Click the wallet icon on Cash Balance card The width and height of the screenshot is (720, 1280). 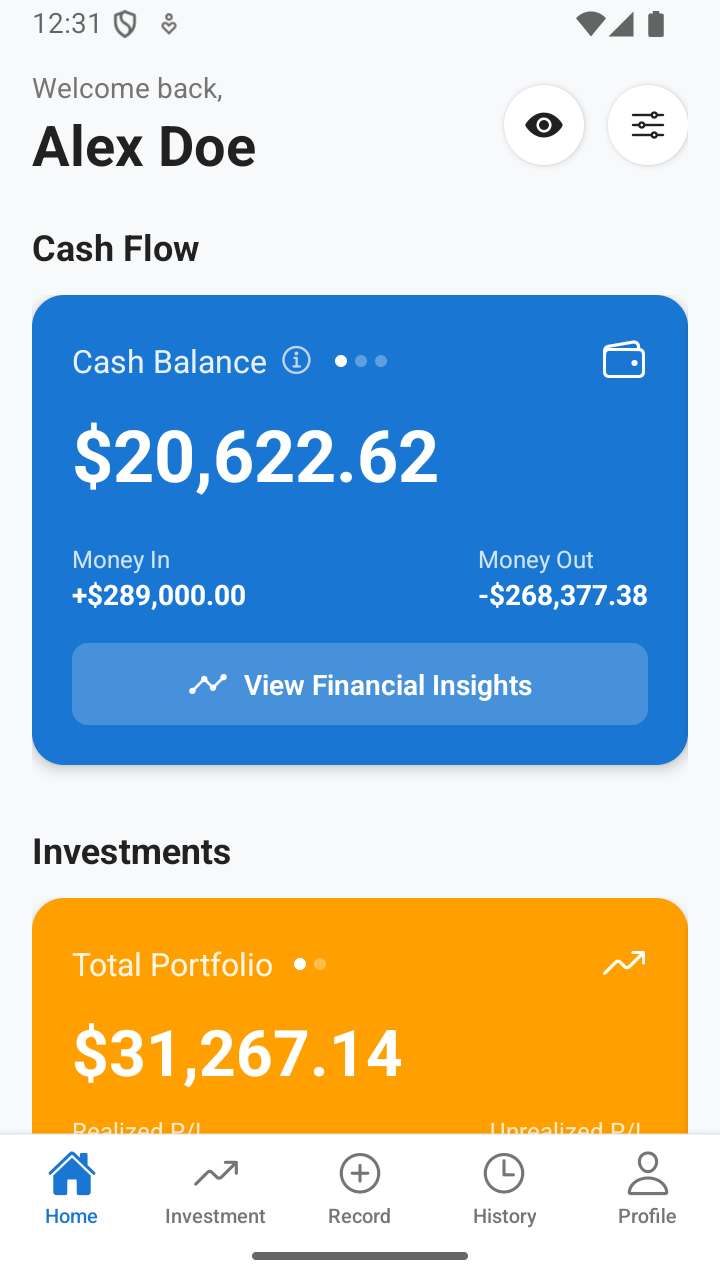[x=623, y=360]
